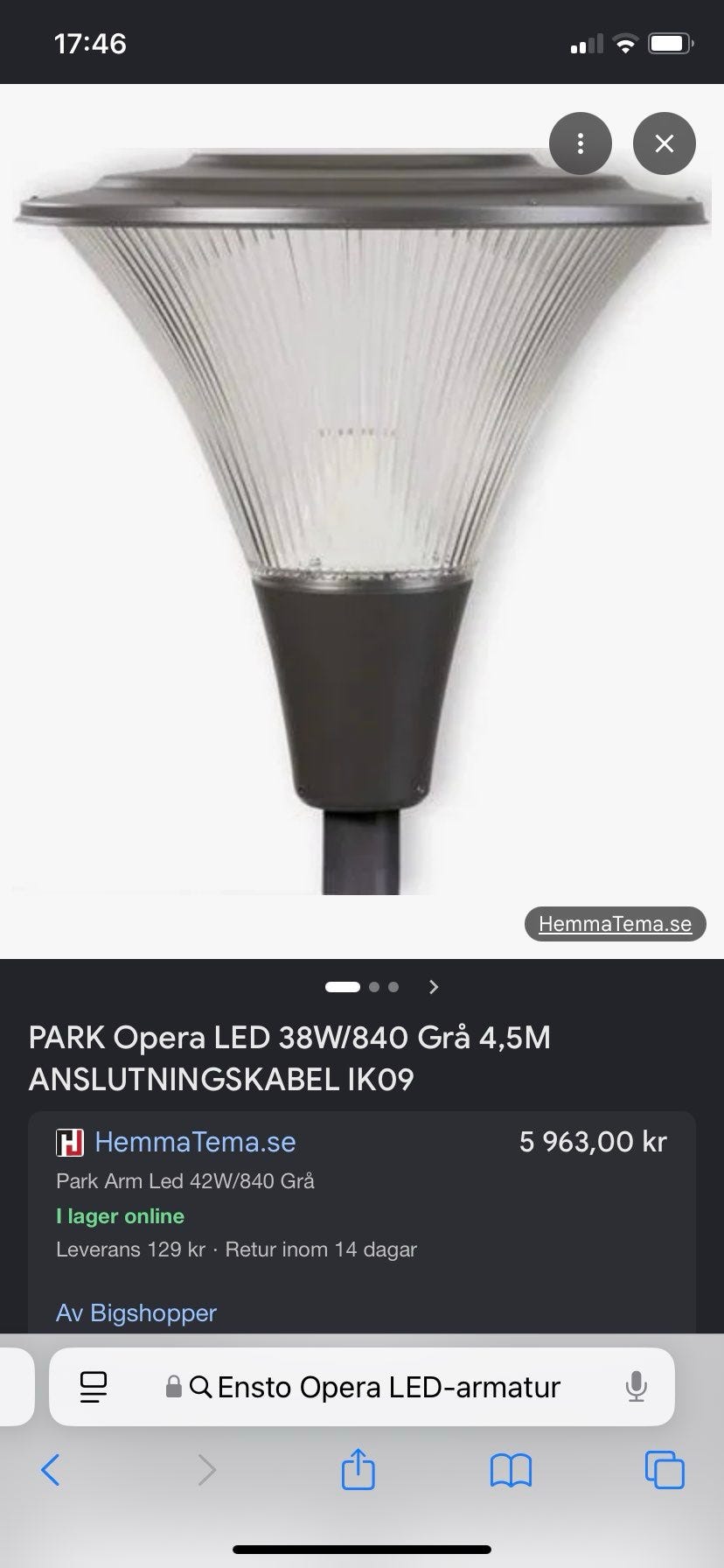The height and width of the screenshot is (1568, 724).
Task: Go to the next image arrow
Action: click(x=434, y=987)
